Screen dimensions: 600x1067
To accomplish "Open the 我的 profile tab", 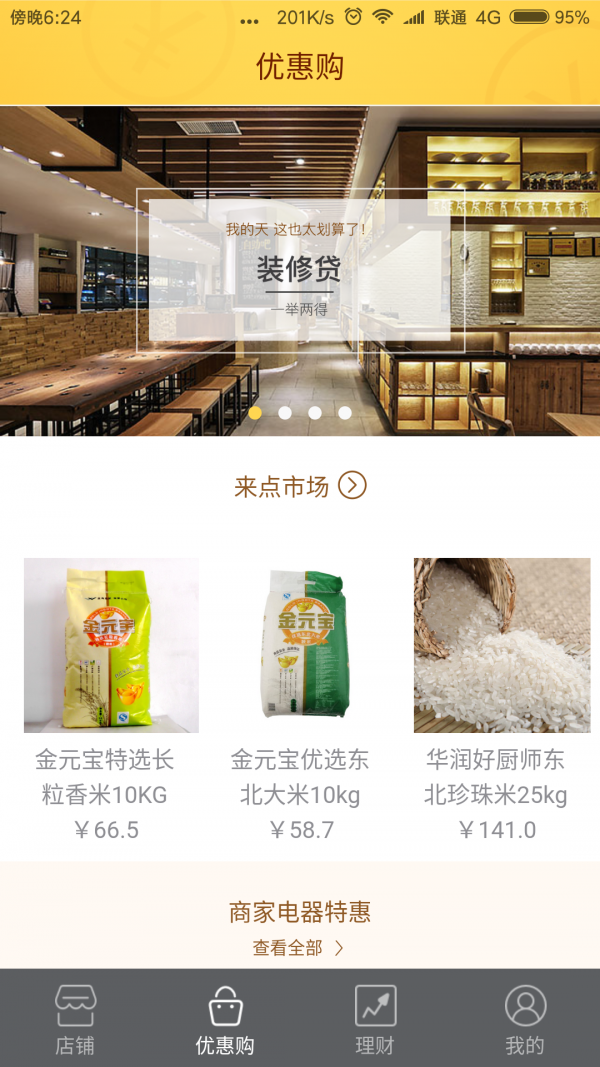I will (525, 1018).
